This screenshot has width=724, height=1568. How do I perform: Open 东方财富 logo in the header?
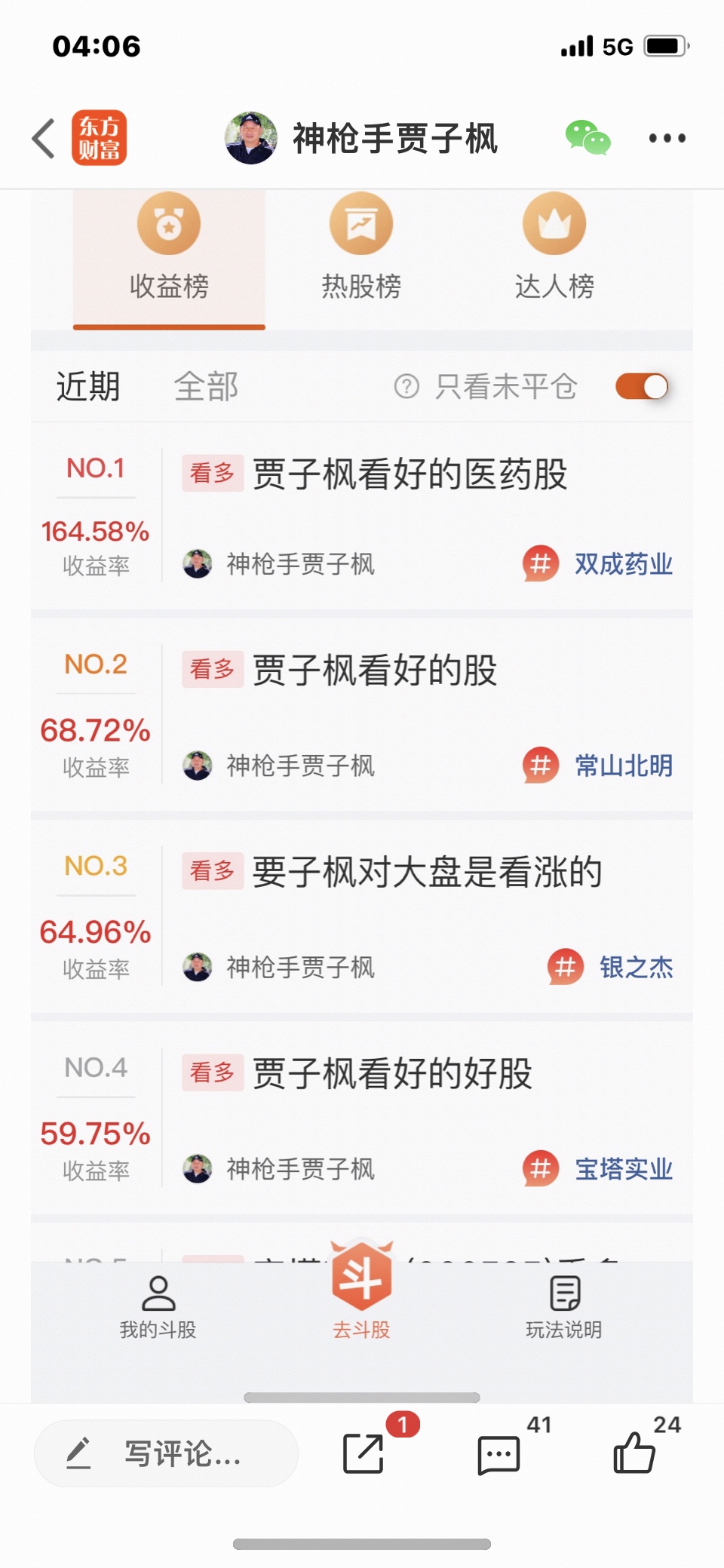(102, 138)
